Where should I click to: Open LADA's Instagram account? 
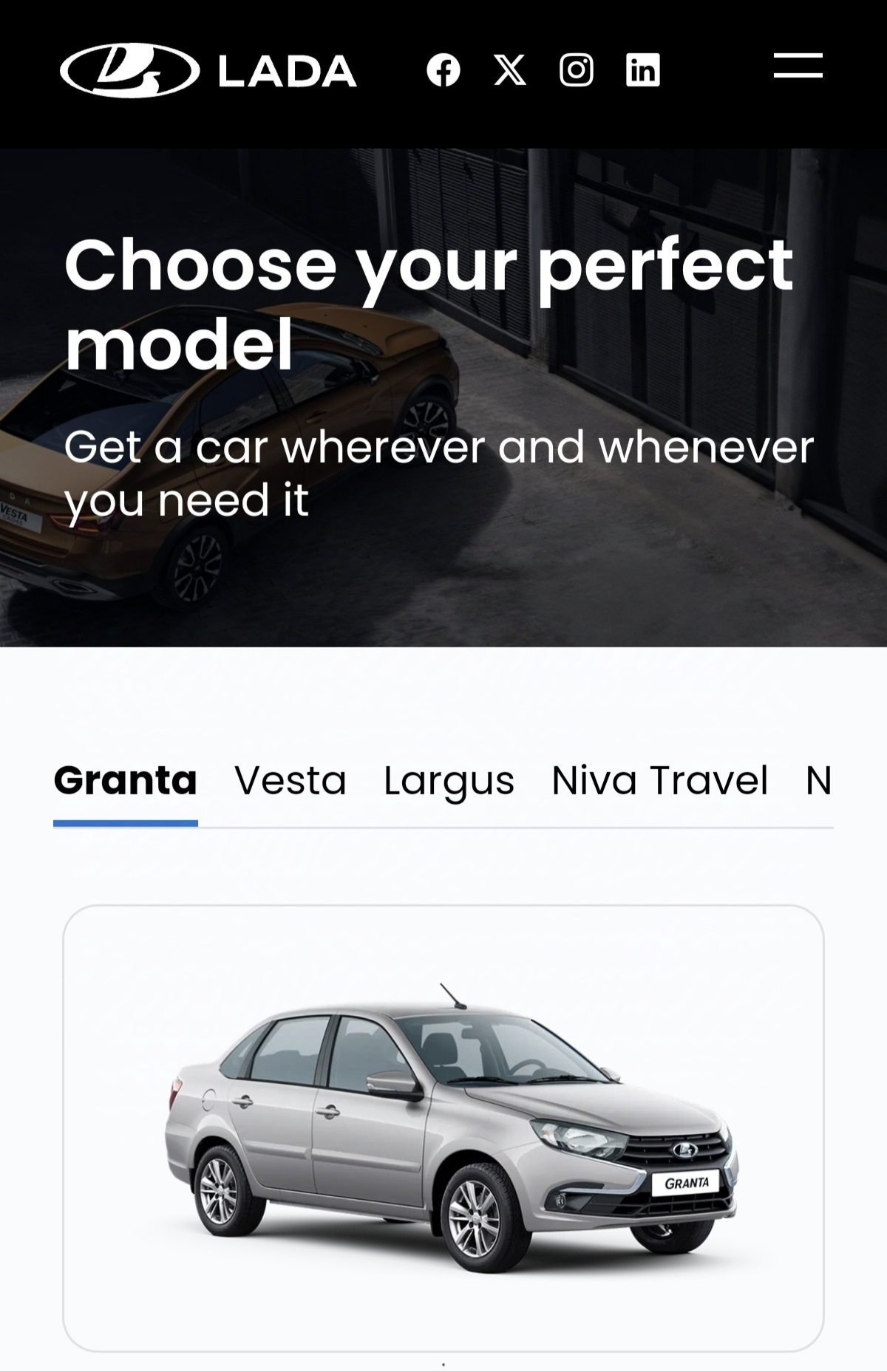(578, 71)
